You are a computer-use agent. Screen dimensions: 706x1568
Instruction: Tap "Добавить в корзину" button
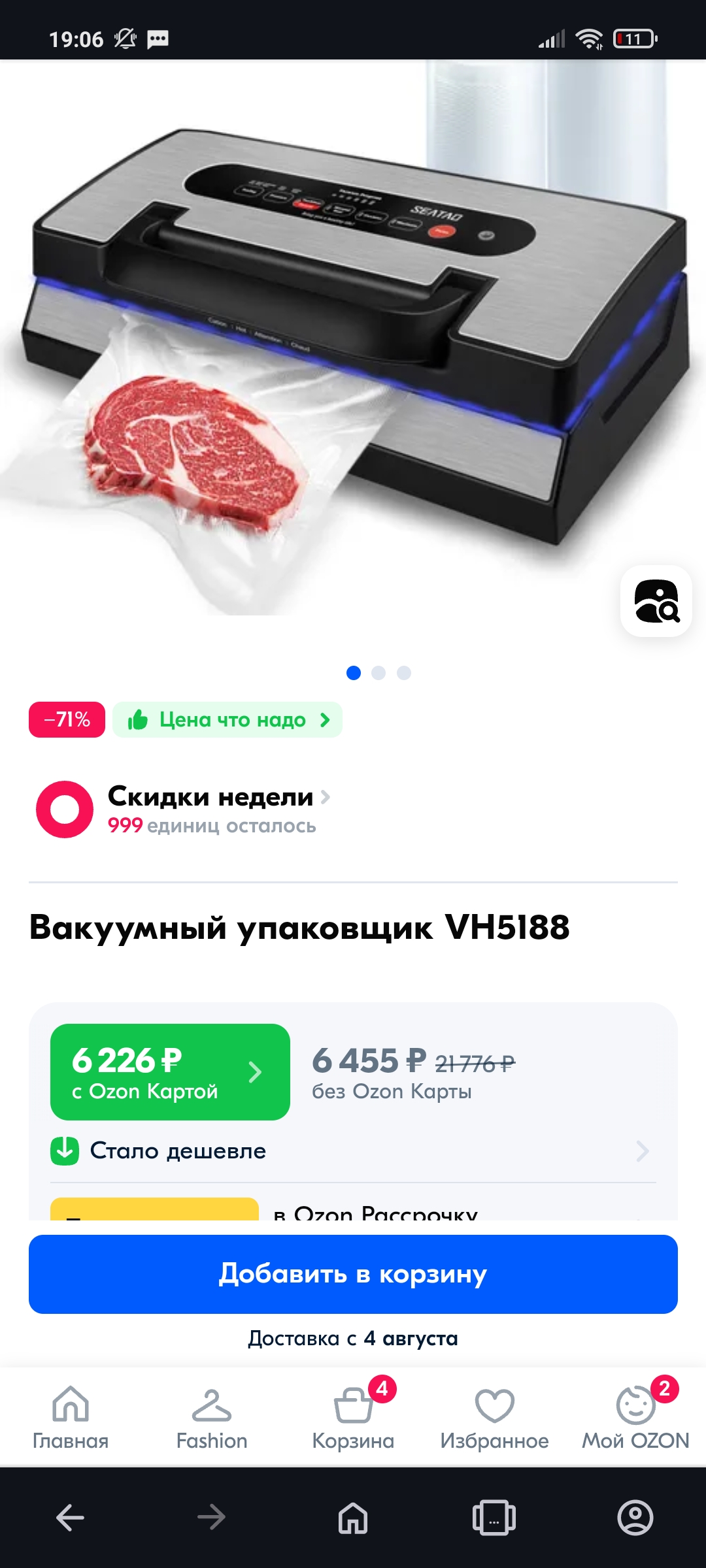pos(353,1274)
